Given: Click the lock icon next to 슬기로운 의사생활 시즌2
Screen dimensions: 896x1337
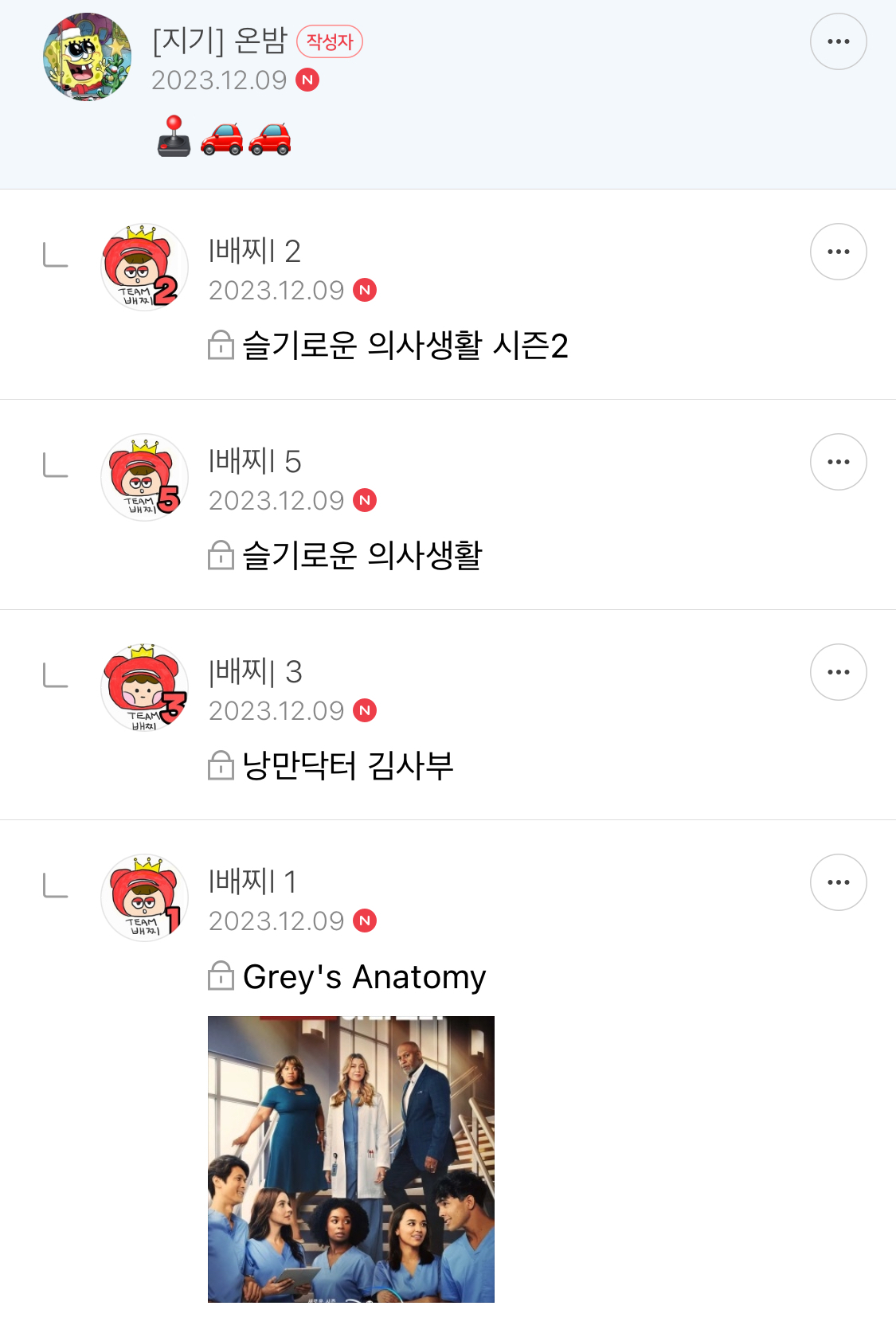Looking at the screenshot, I should [x=221, y=346].
